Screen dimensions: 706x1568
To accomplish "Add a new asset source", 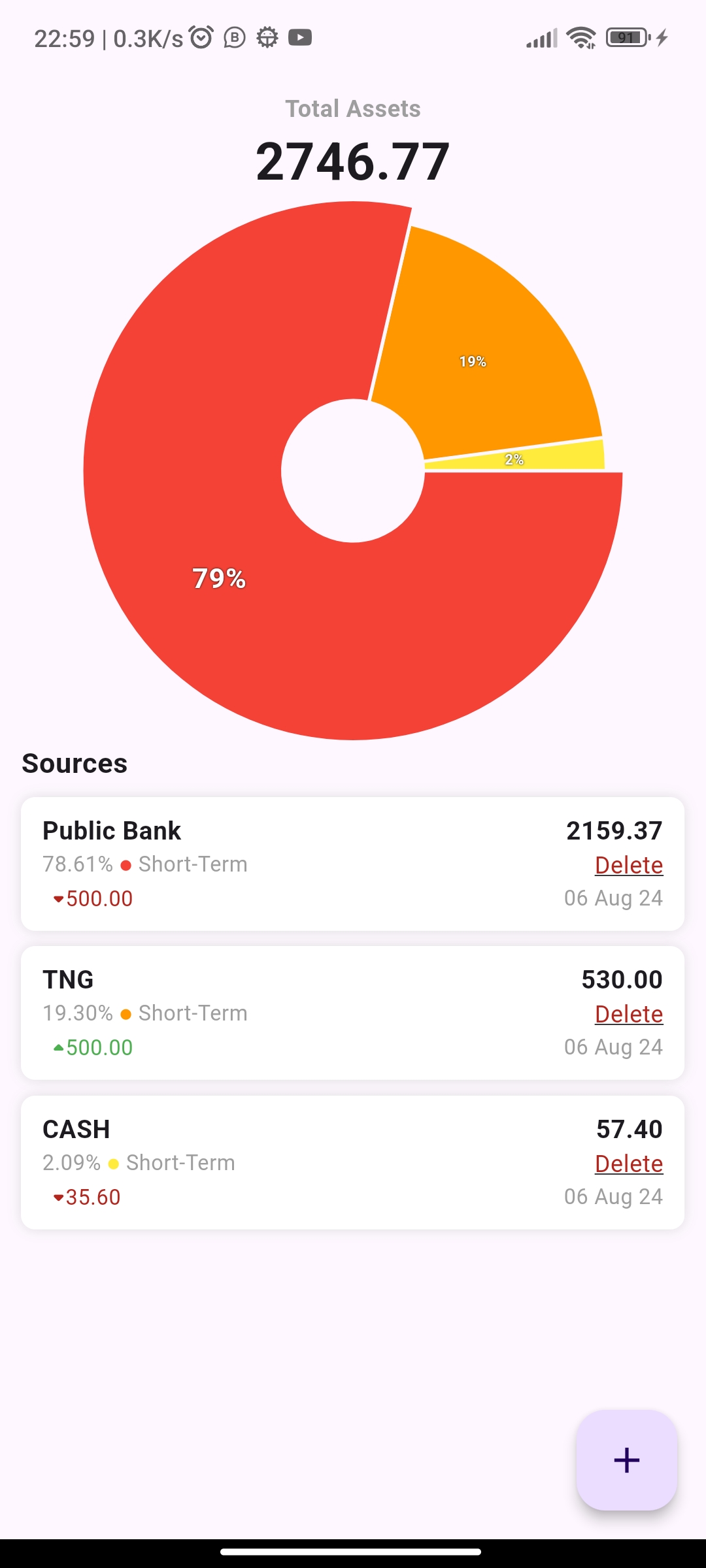I will 626,1460.
